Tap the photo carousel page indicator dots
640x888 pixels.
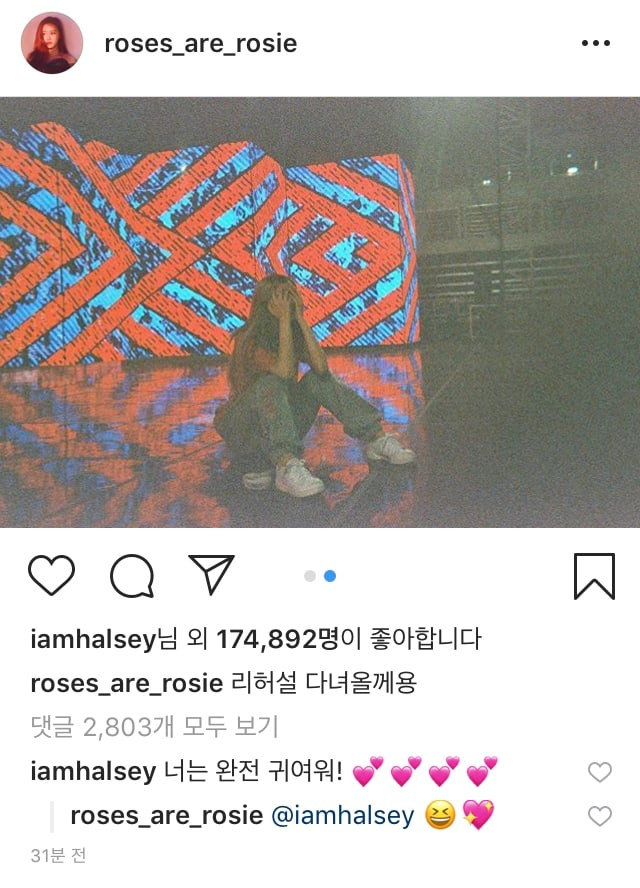[320, 576]
